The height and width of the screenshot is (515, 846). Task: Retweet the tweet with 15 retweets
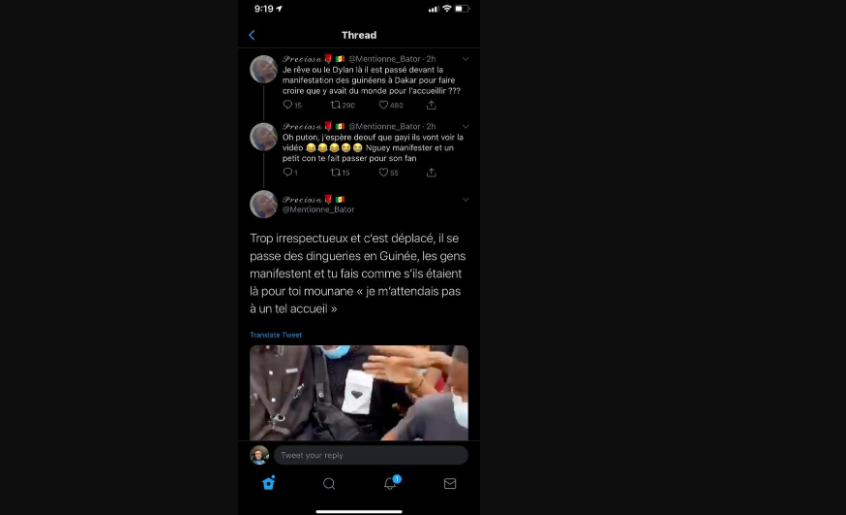click(x=336, y=172)
